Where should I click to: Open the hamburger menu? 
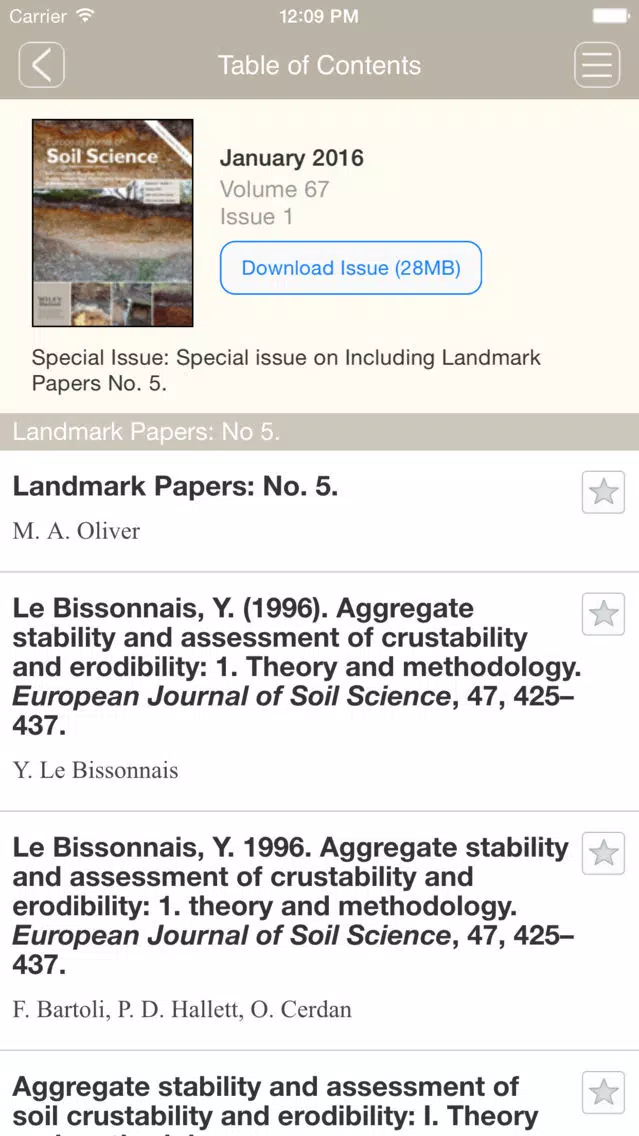(x=597, y=65)
